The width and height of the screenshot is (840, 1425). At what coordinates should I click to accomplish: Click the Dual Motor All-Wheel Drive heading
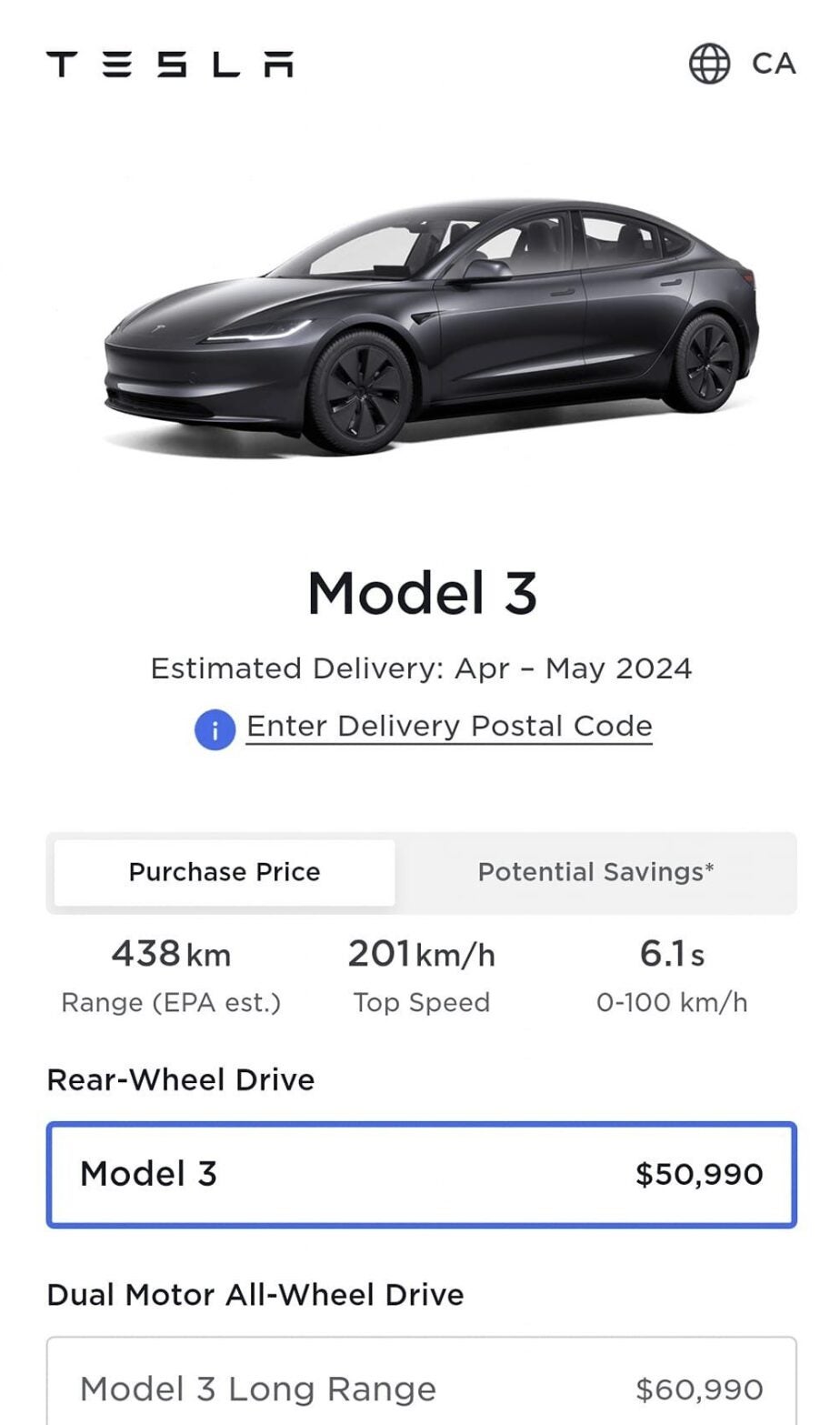pyautogui.click(x=255, y=1294)
